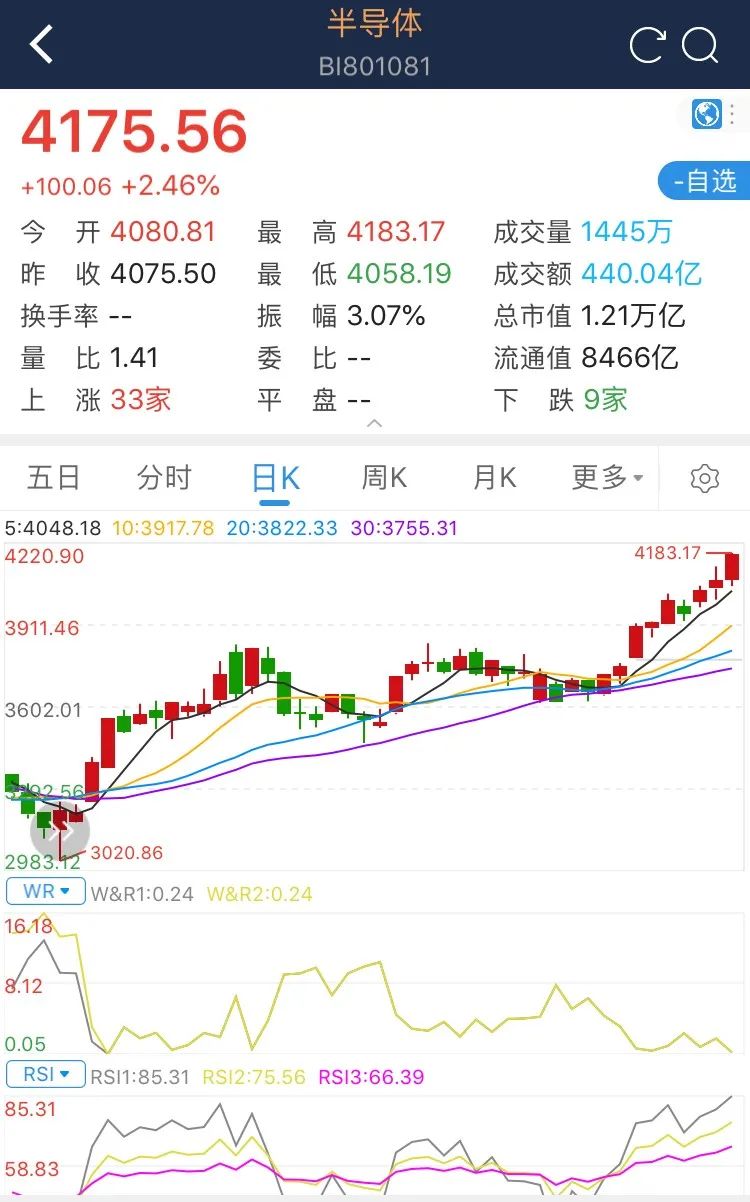Select the 日K chart tab
This screenshot has height=1202, width=750.
(274, 478)
